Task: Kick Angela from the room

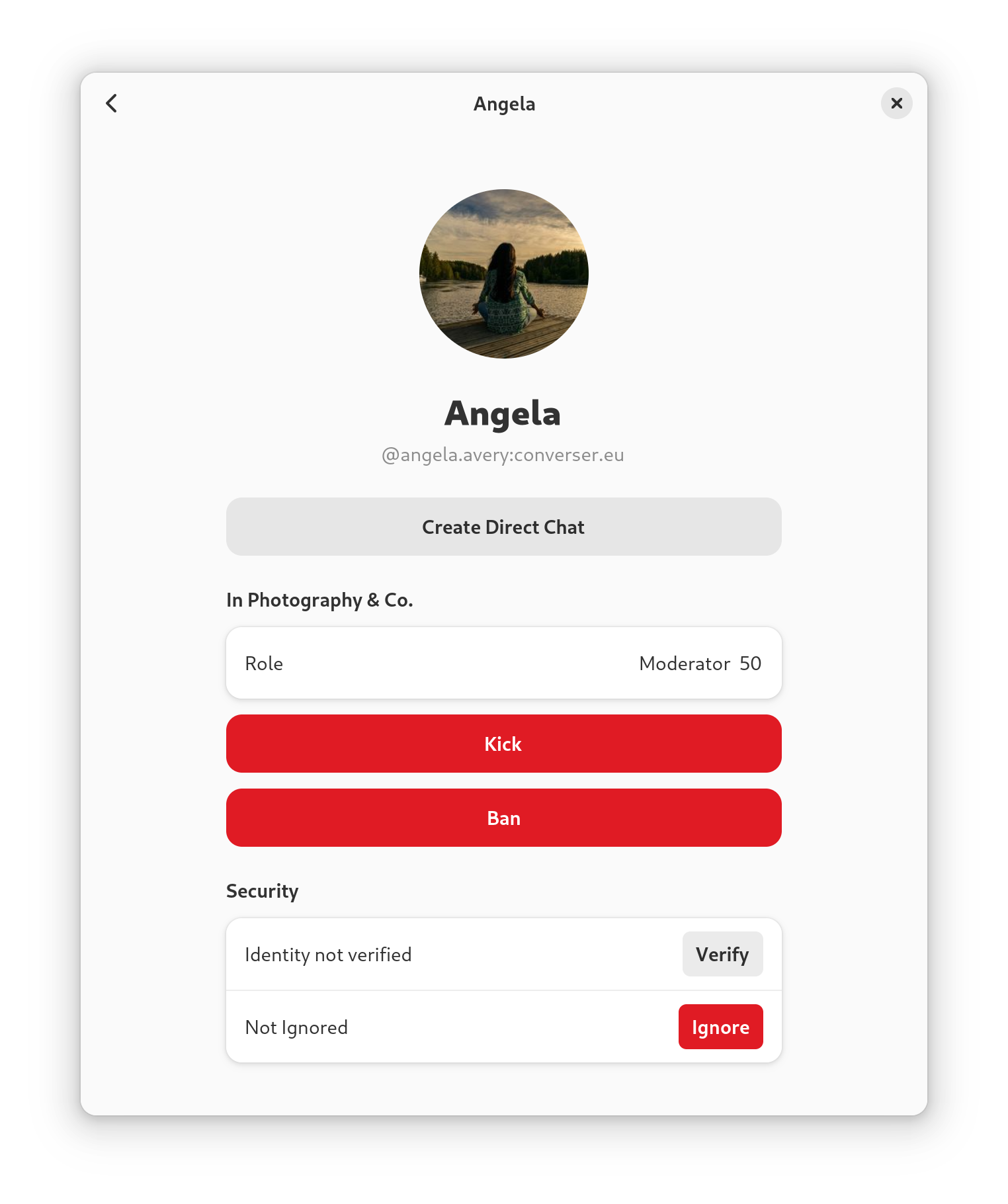Action: [503, 744]
